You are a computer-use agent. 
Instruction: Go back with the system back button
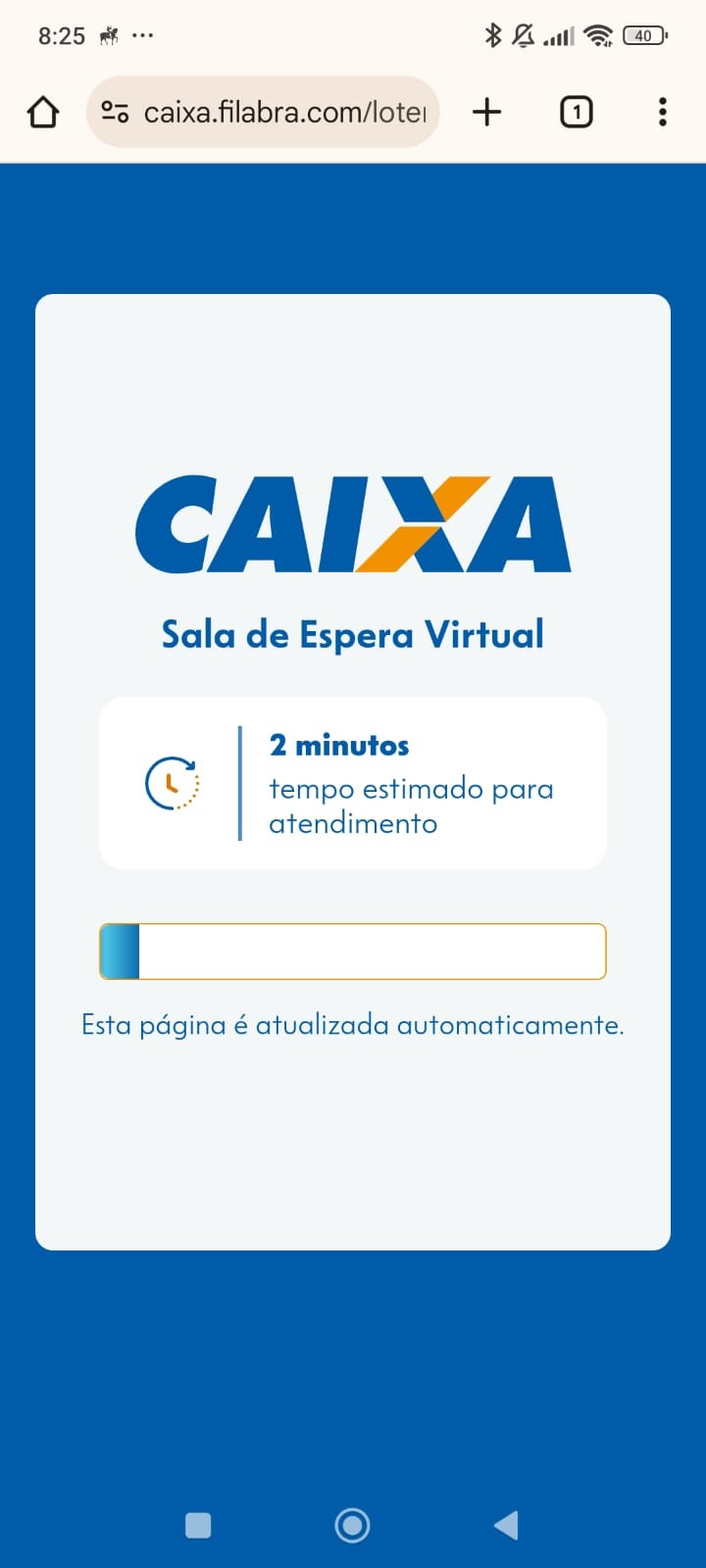click(506, 1525)
